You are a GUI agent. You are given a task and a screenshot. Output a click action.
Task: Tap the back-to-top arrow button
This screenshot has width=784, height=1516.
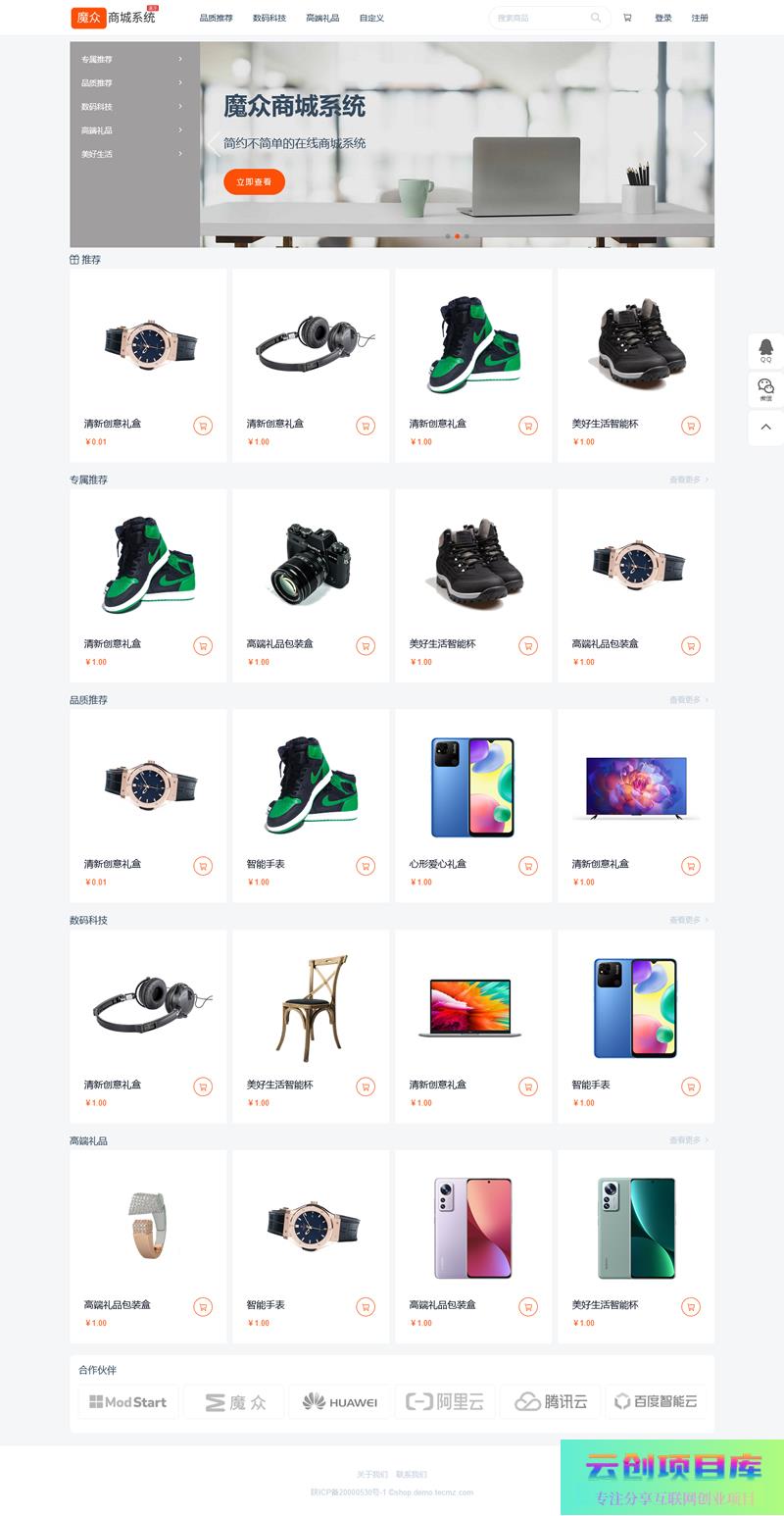point(766,427)
